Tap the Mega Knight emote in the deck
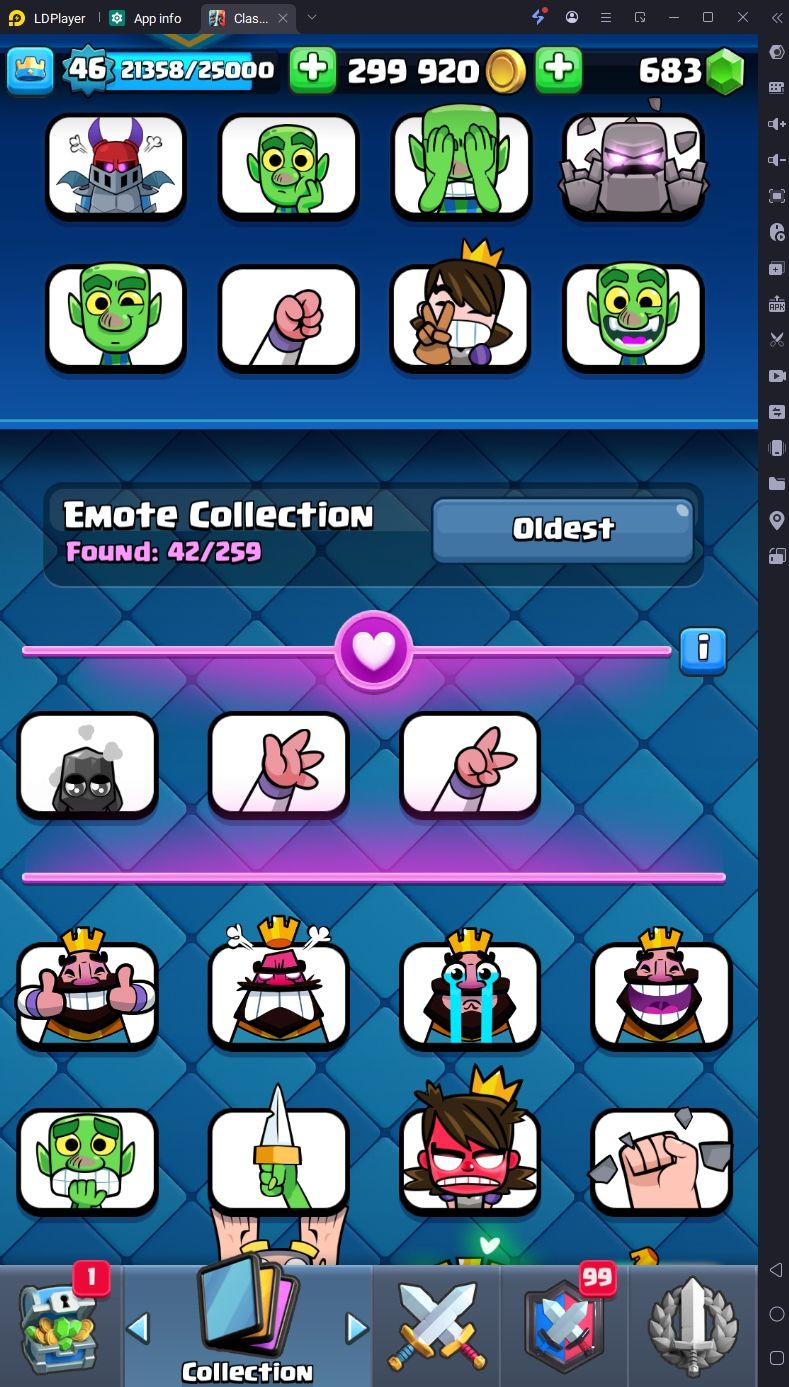 click(x=116, y=166)
